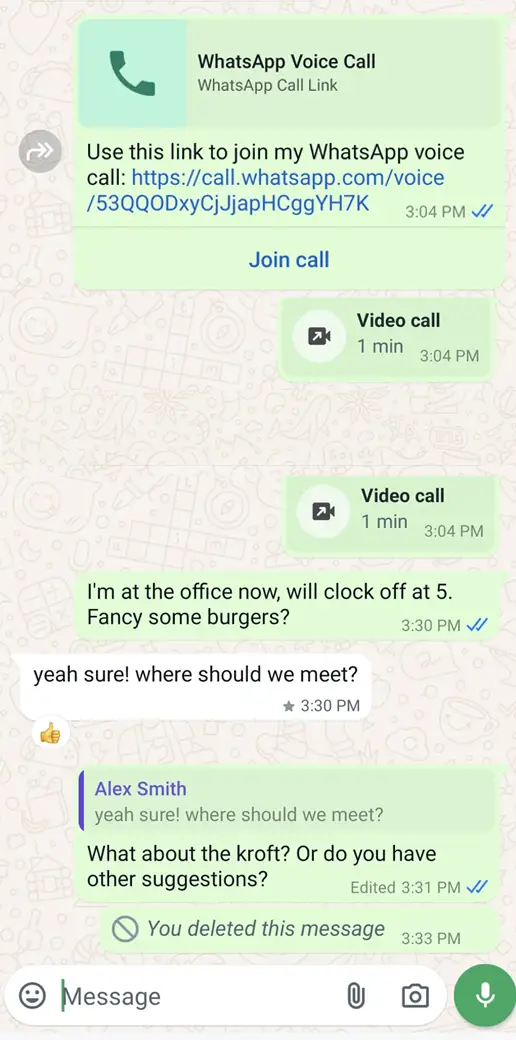
Task: Open the WhatsApp Voice Call link preview
Action: (x=289, y=73)
